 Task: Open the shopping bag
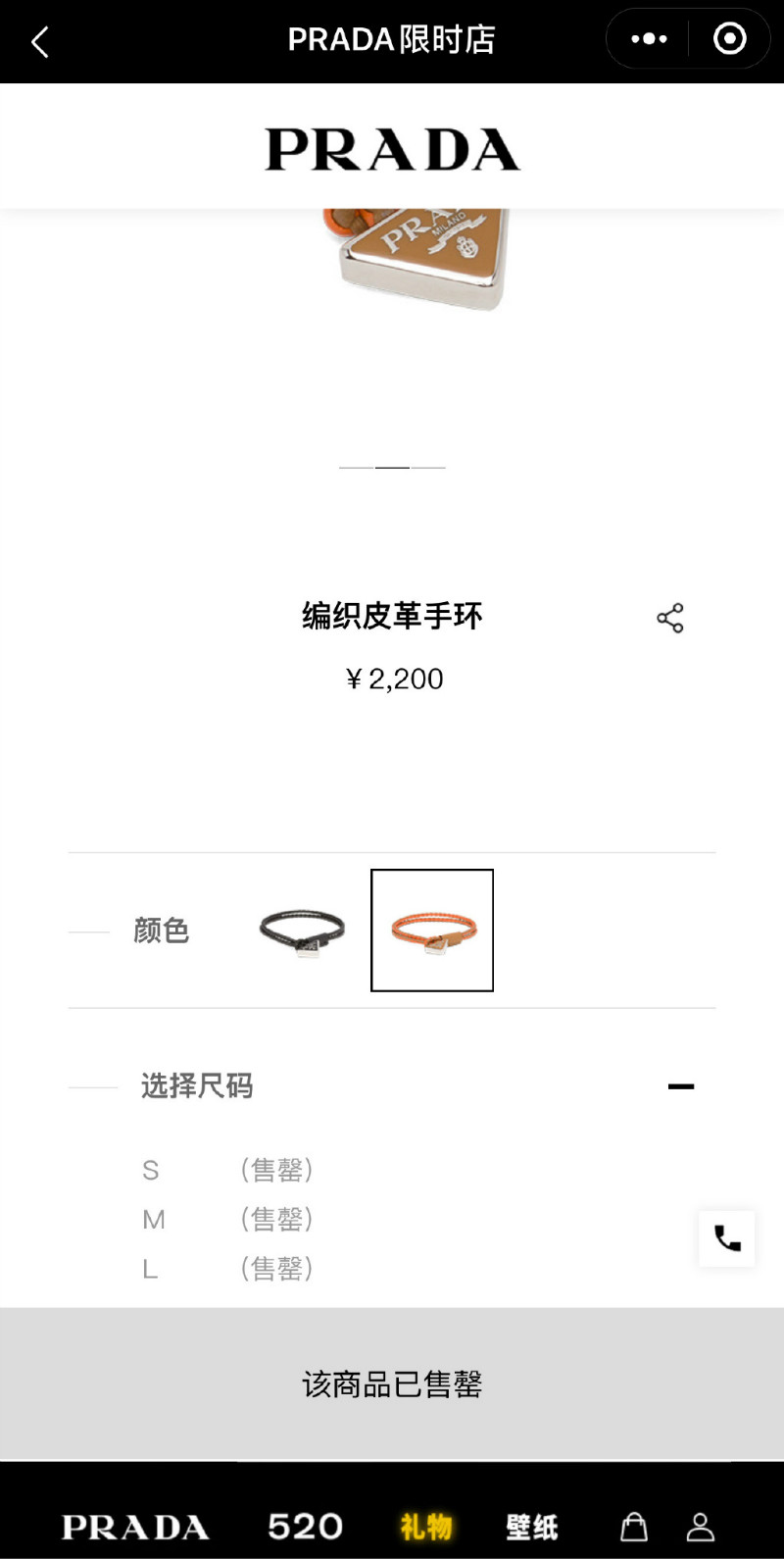(x=634, y=1527)
